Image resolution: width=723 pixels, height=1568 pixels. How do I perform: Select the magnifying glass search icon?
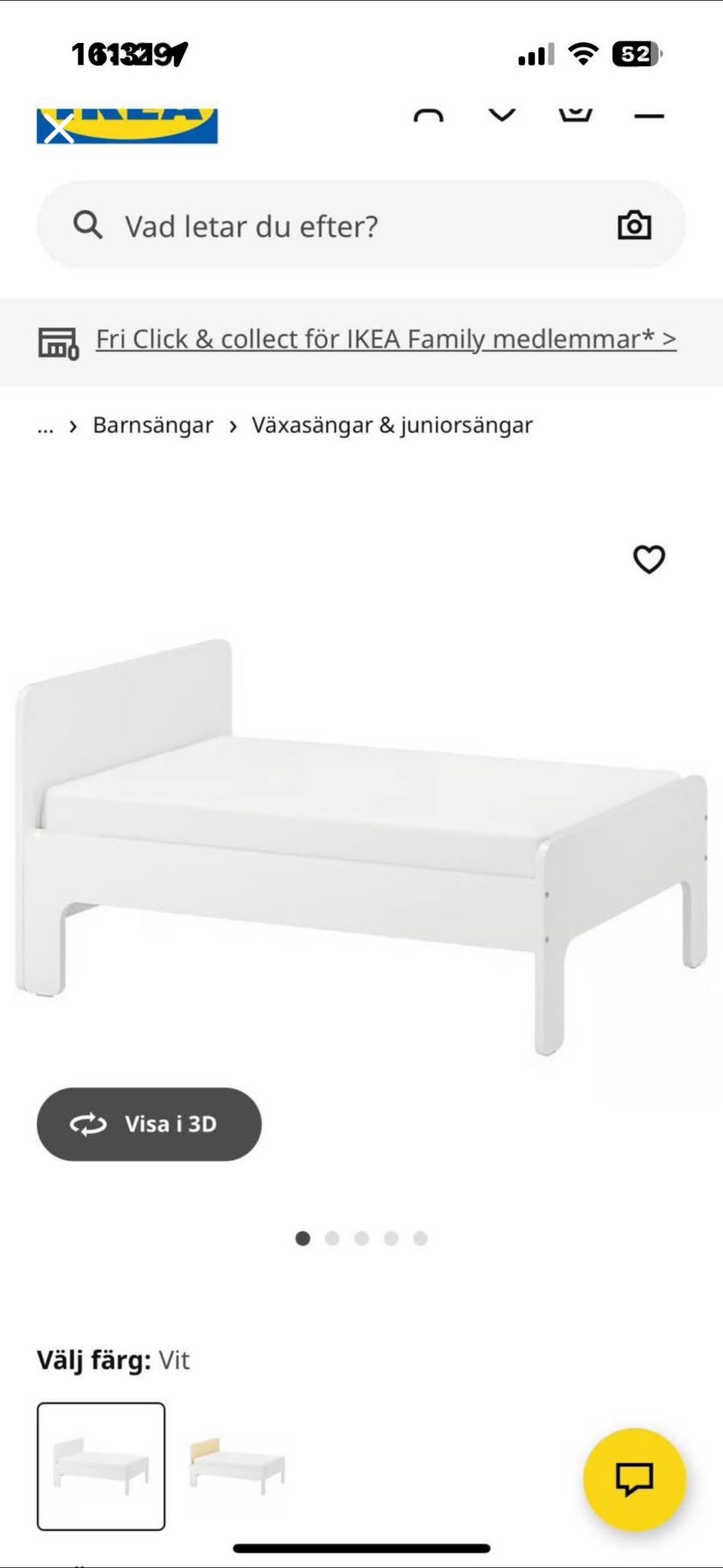coord(89,225)
